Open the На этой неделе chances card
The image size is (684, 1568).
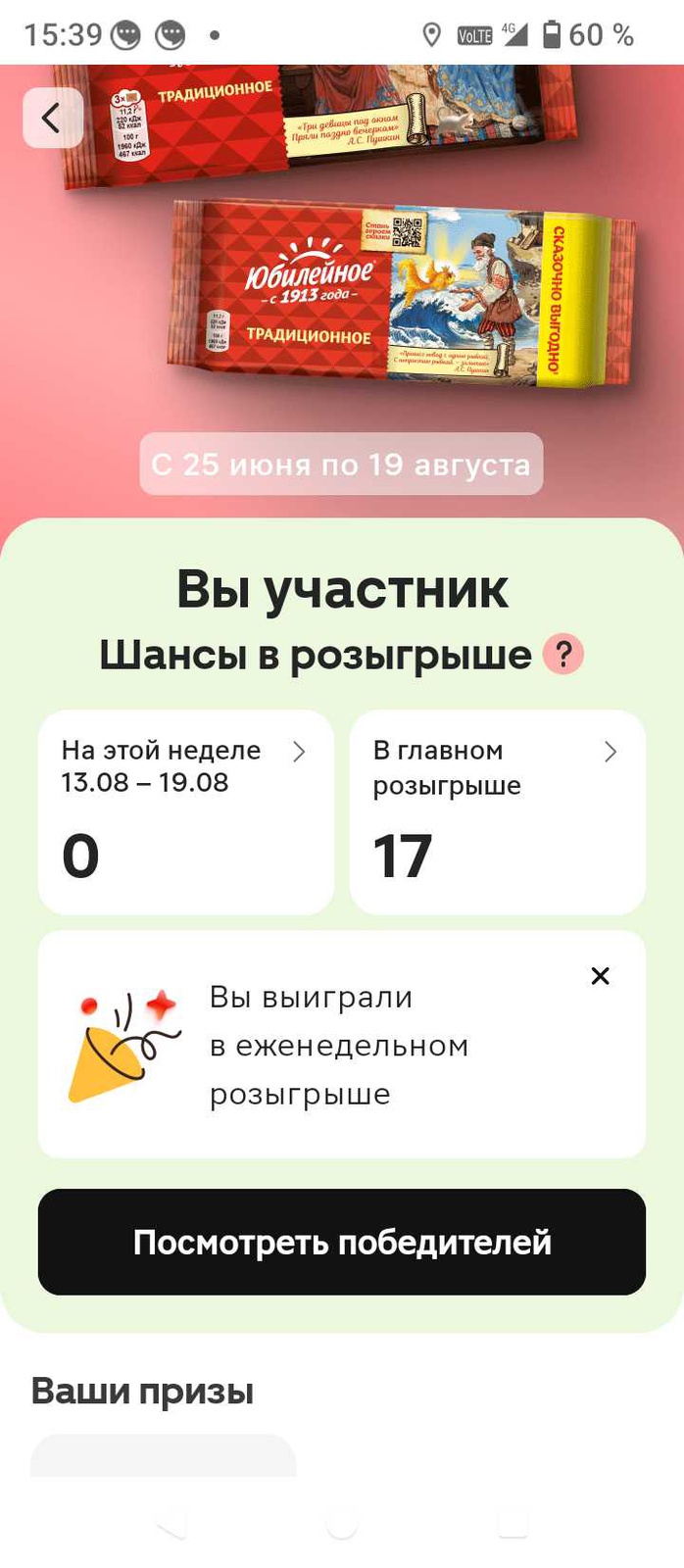click(185, 811)
